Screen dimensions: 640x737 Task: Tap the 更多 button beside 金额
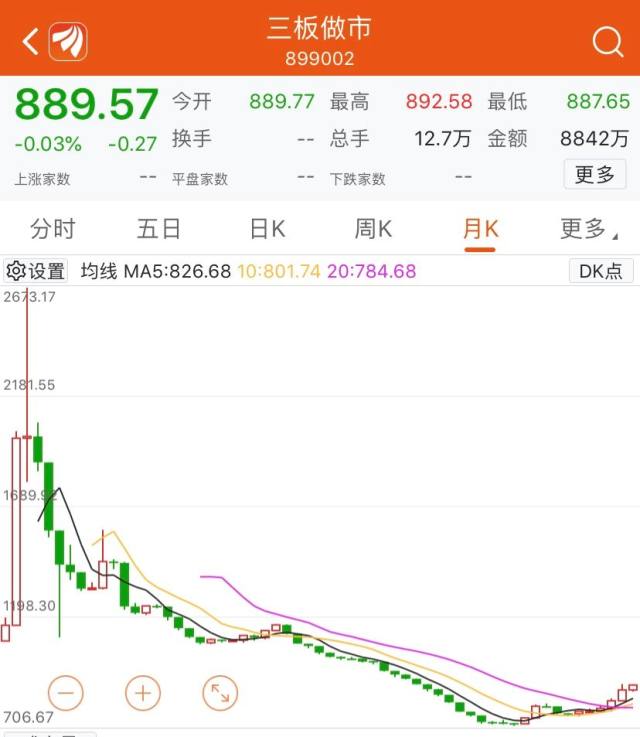[594, 174]
